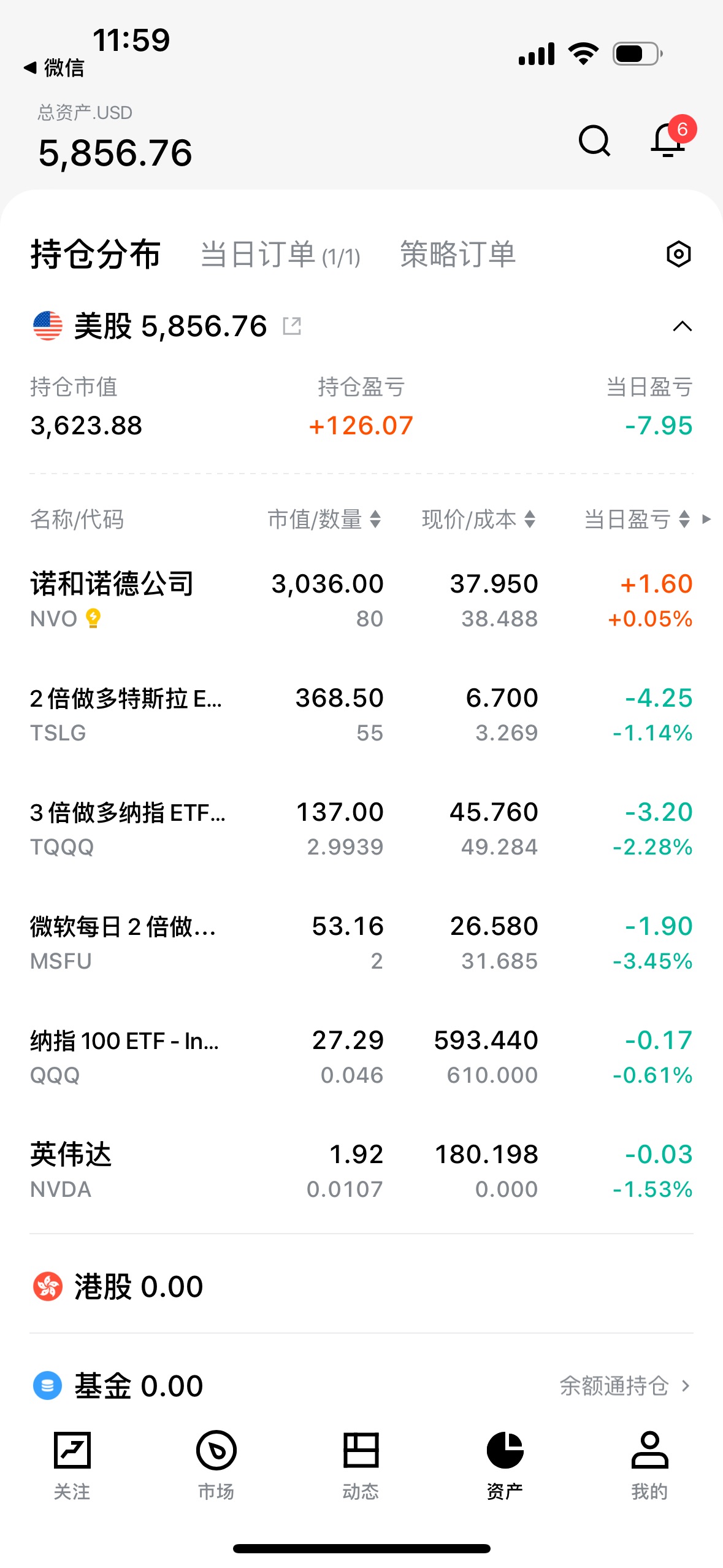Sort holdings by 市值/数量
723x1568 pixels.
click(324, 520)
